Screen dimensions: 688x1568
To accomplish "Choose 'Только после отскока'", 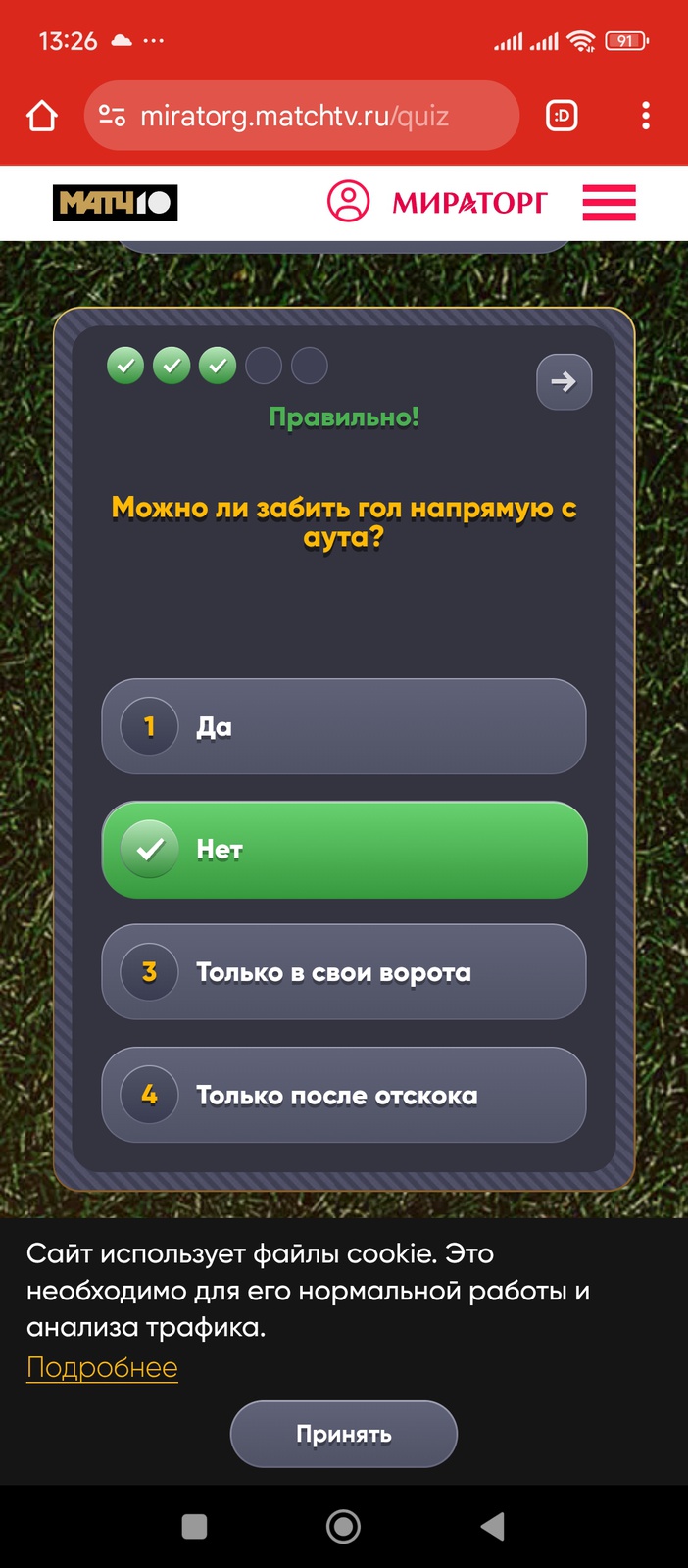I will 344,1095.
